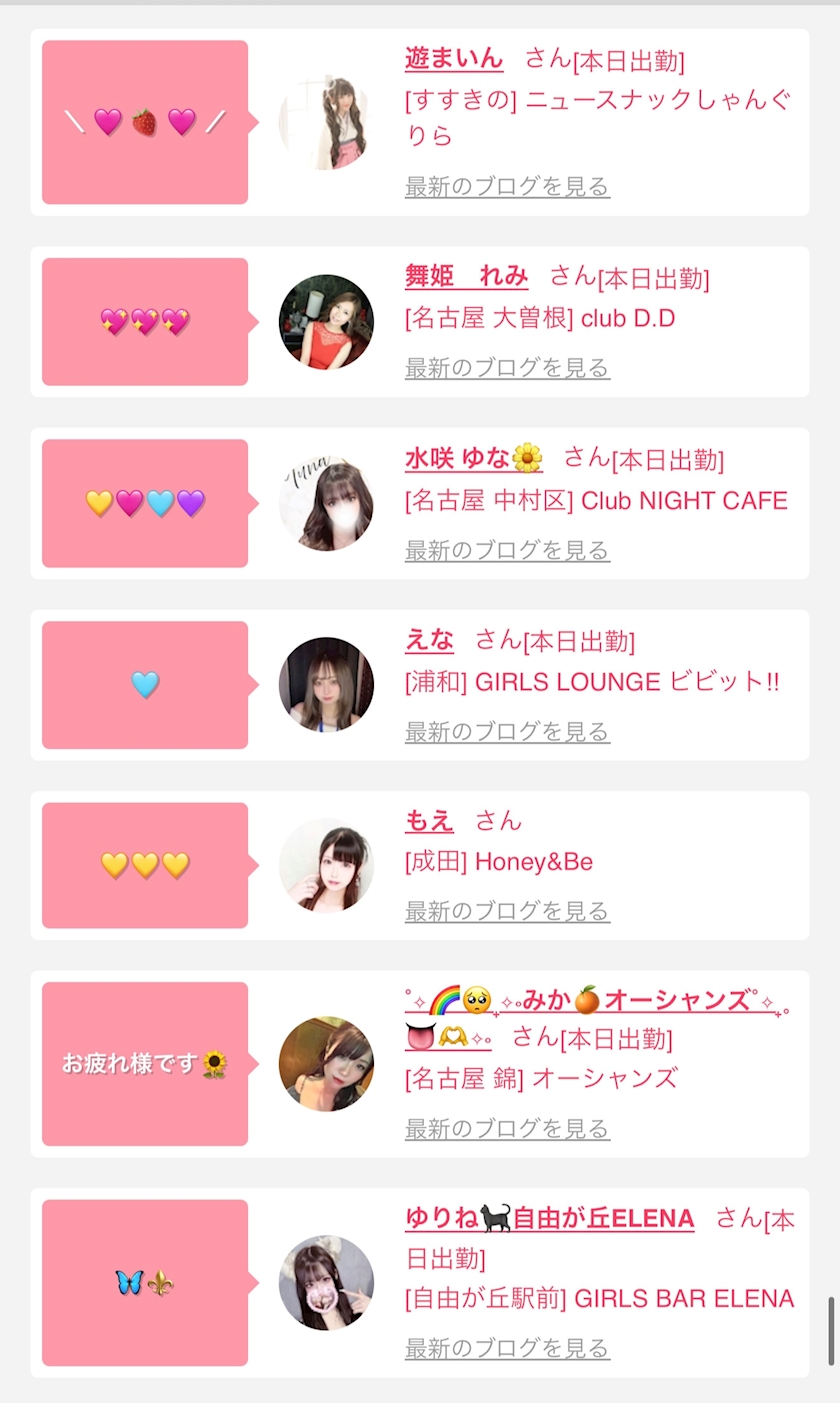View the latest blog of えな
This screenshot has height=1403, width=840.
point(507,731)
